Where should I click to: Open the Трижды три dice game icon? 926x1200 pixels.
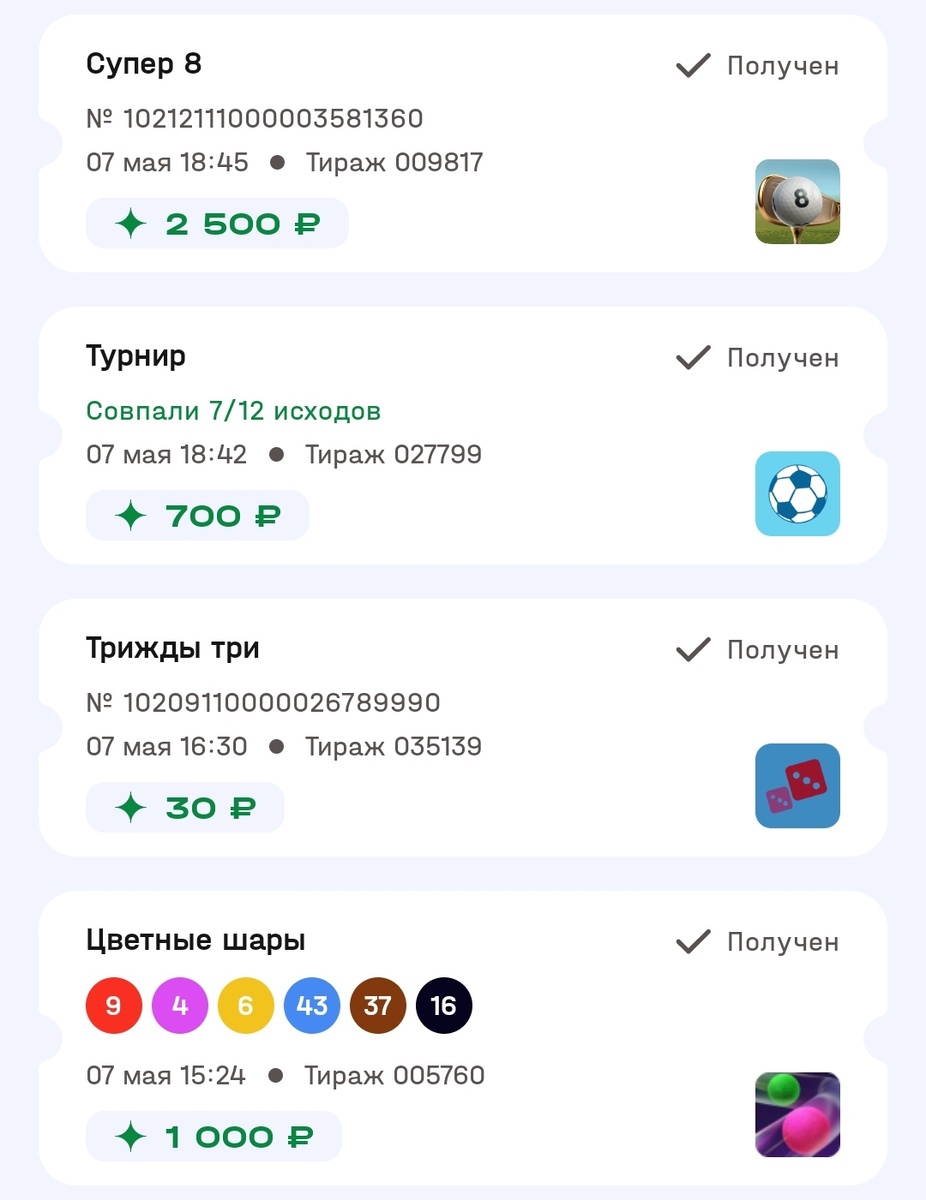click(x=797, y=785)
